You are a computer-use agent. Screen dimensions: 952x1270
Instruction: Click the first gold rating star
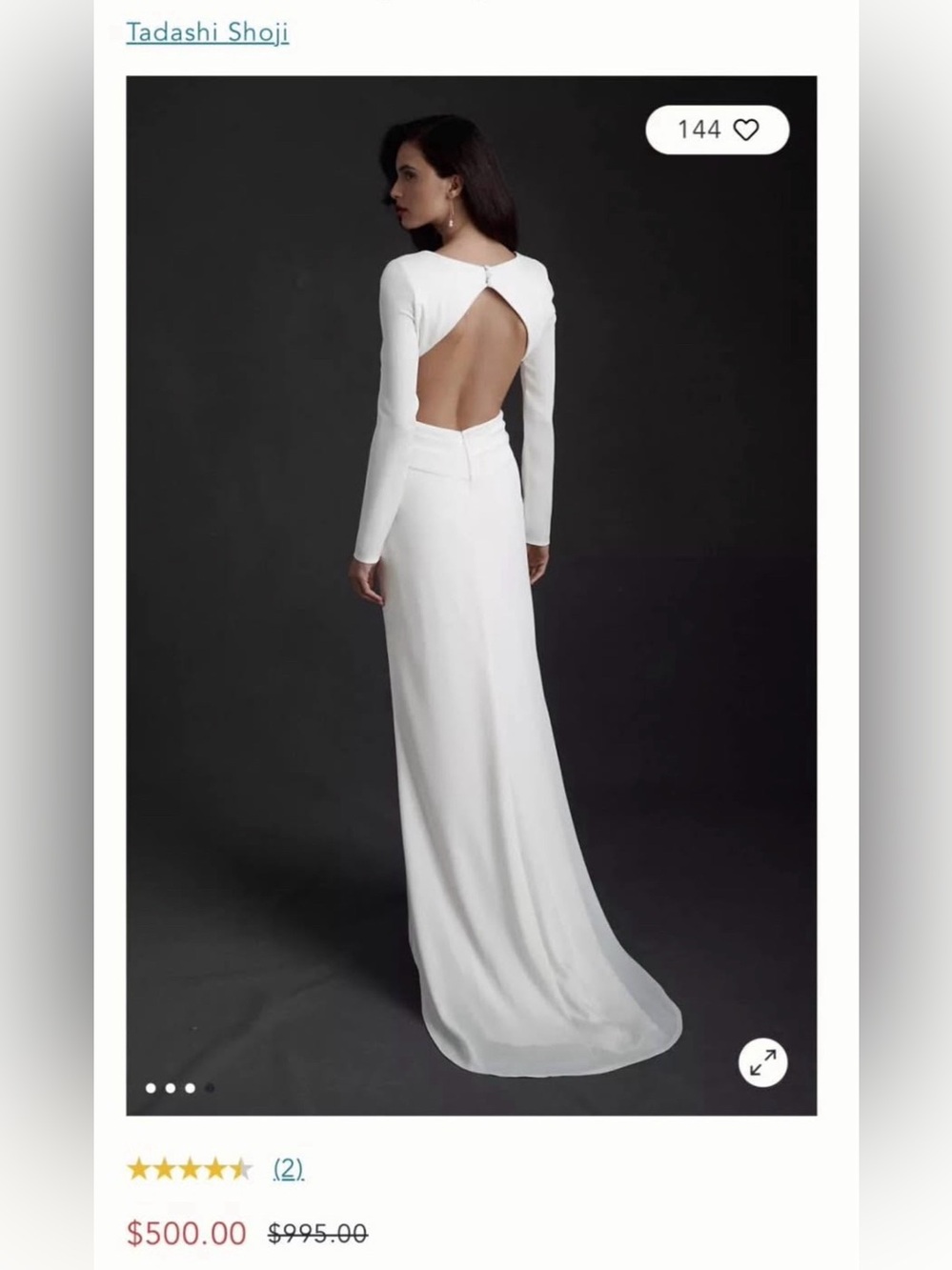point(139,1166)
